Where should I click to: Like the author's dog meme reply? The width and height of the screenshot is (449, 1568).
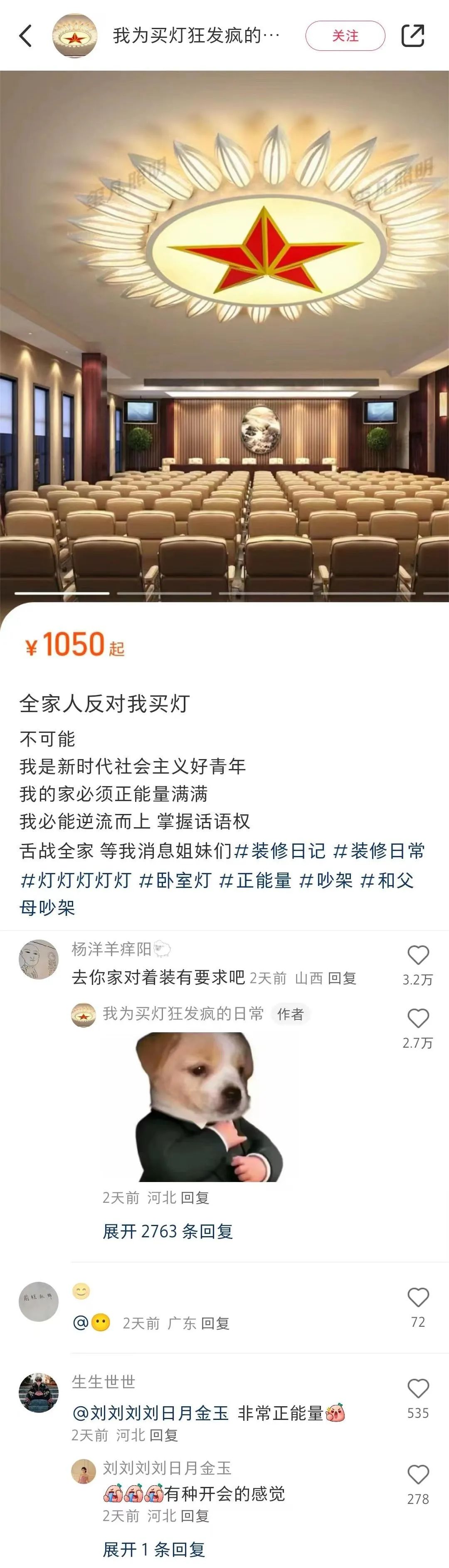tap(418, 1018)
